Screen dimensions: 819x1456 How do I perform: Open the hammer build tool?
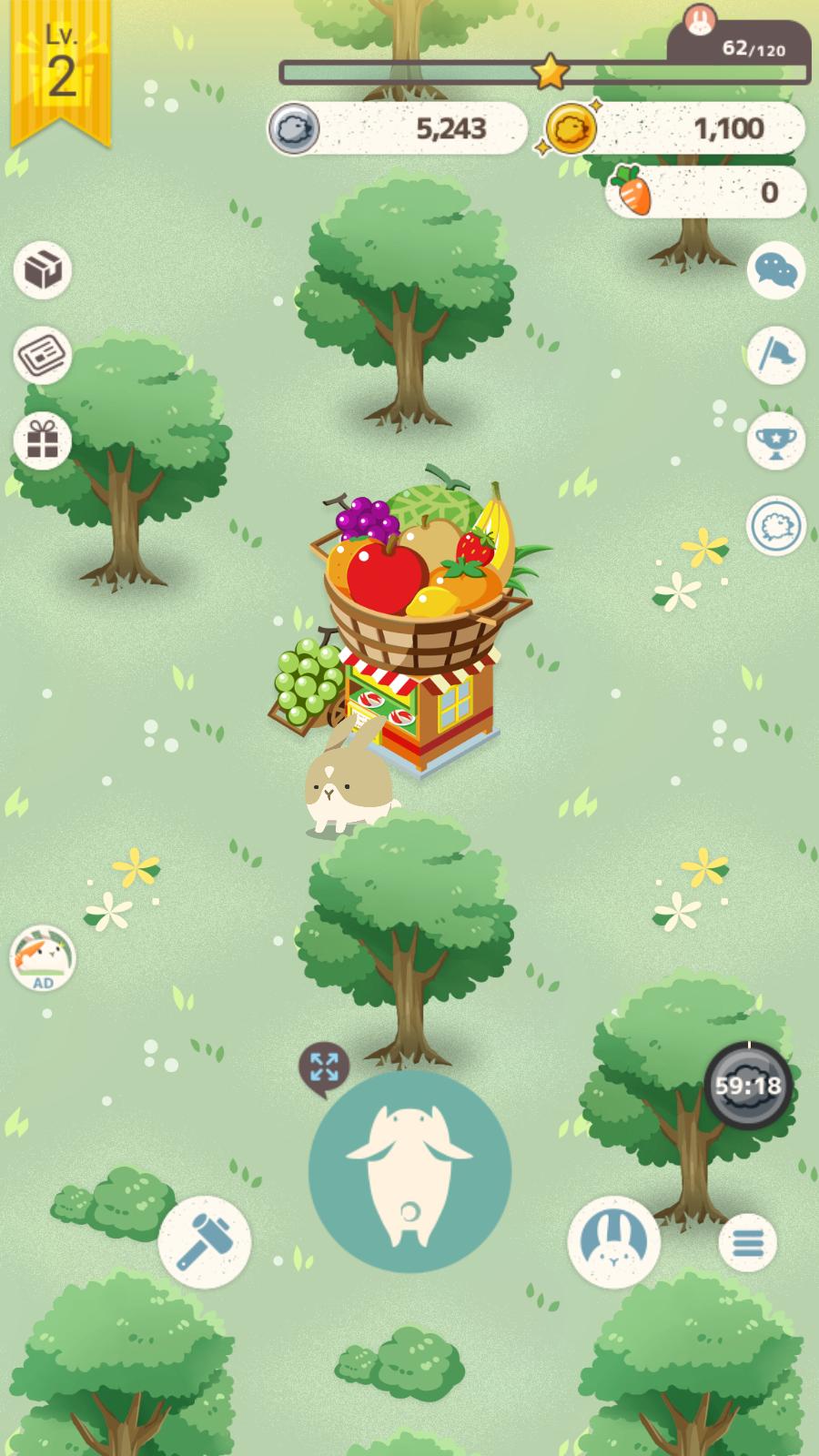click(x=204, y=1241)
